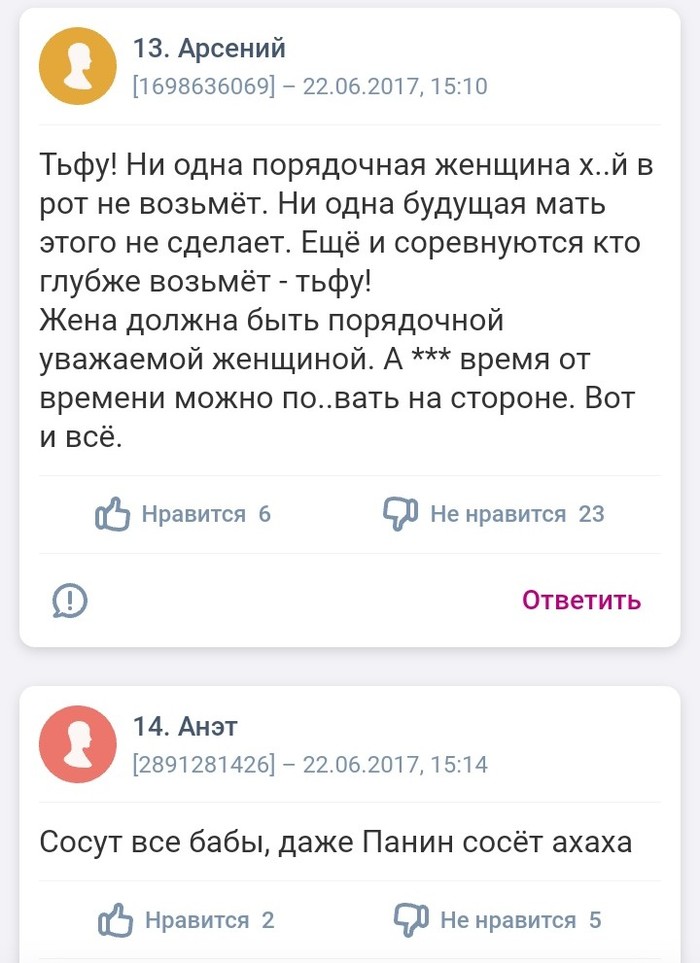Open Анэт's profile avatar
The image size is (700, 963).
(77, 745)
